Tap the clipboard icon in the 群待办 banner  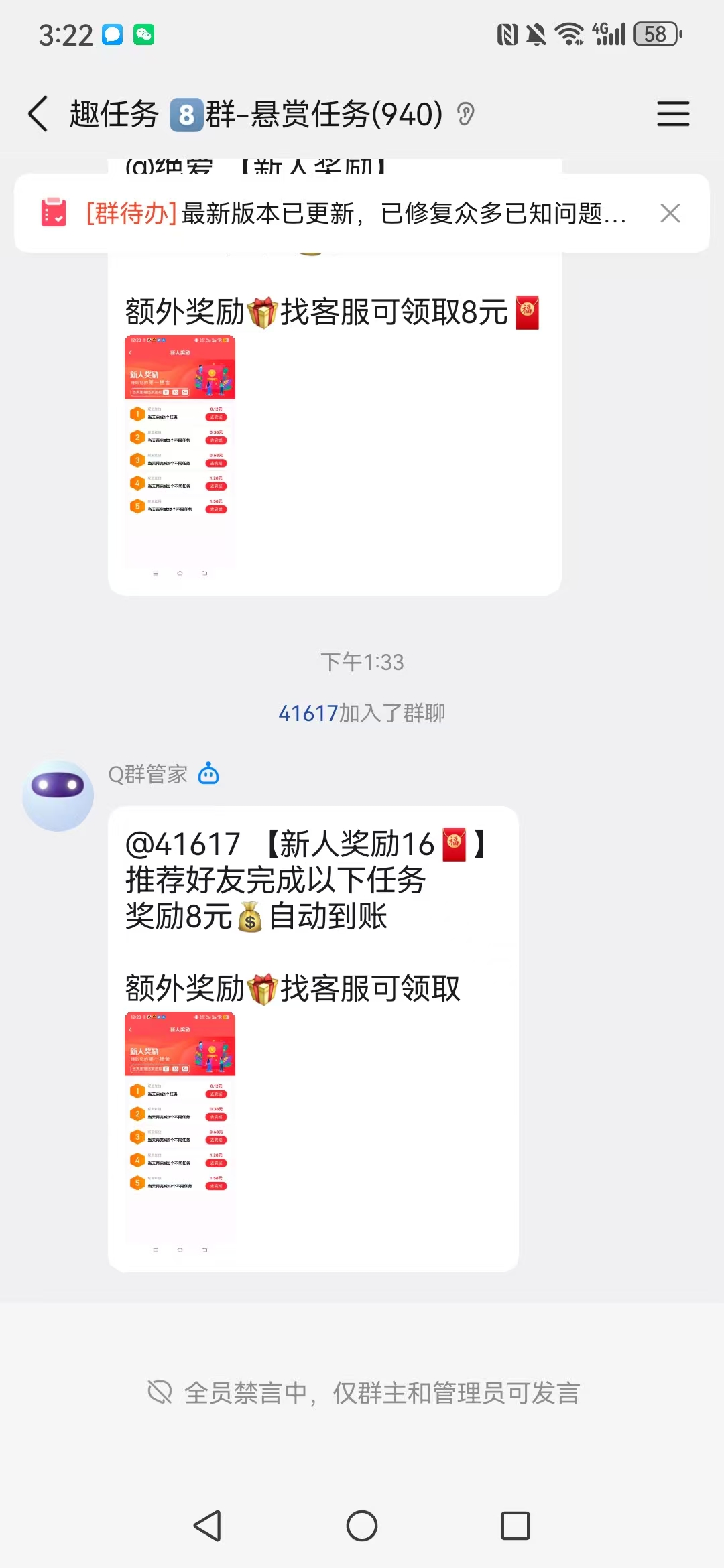55,213
